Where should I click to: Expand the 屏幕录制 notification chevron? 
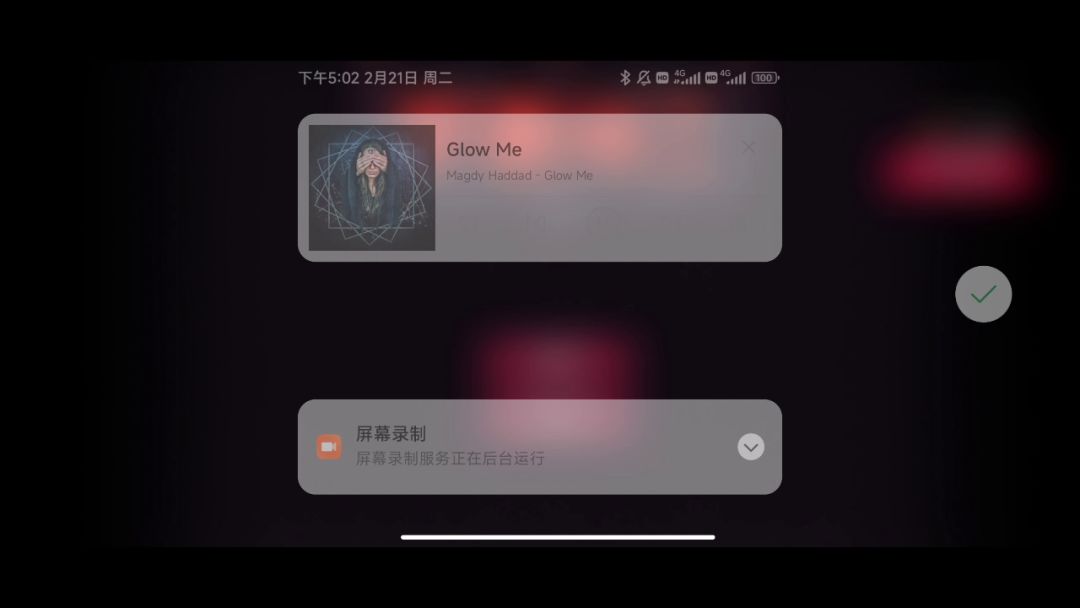point(751,447)
